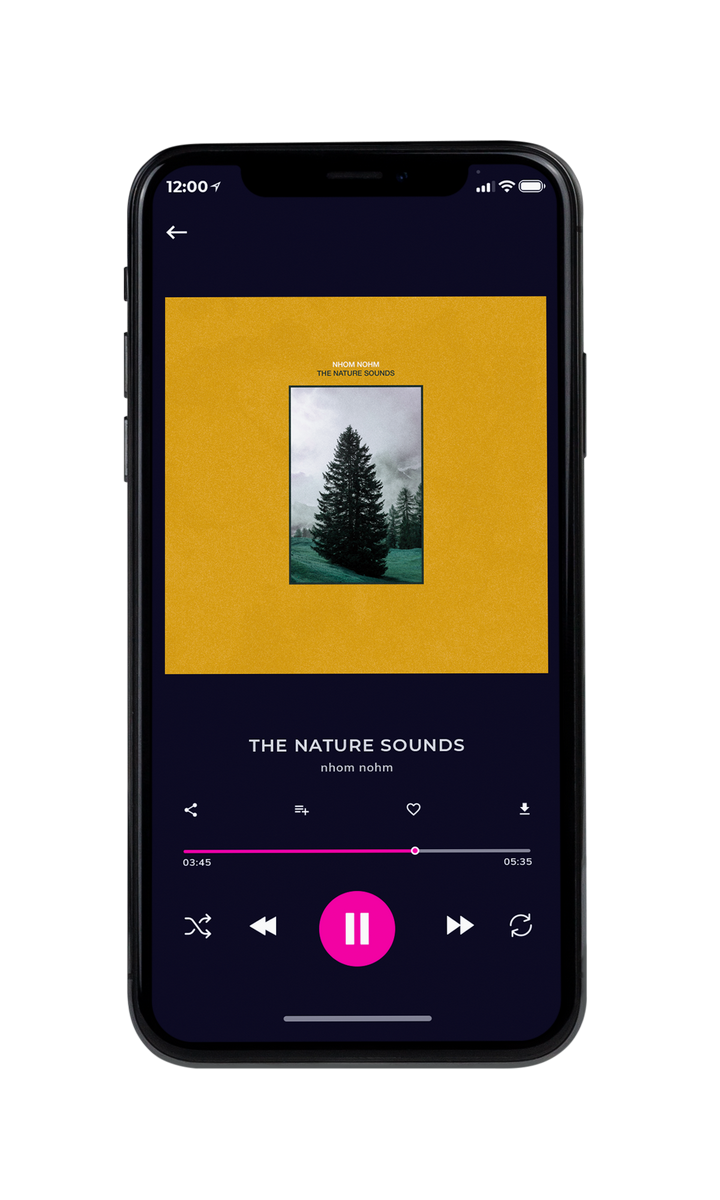Skip ahead with the fast-forward button
The image size is (720, 1200).
click(460, 926)
